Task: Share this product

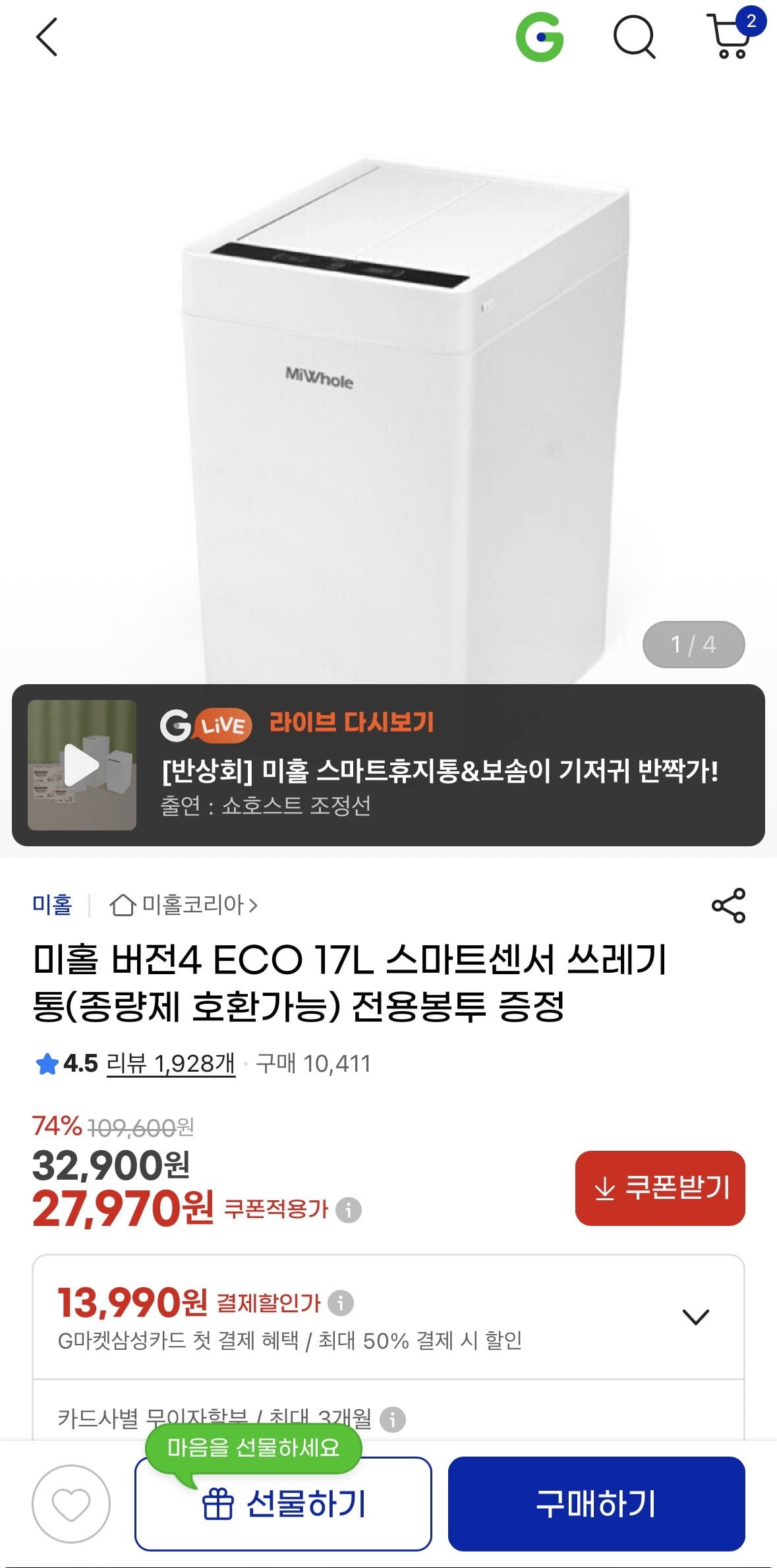Action: (x=728, y=906)
